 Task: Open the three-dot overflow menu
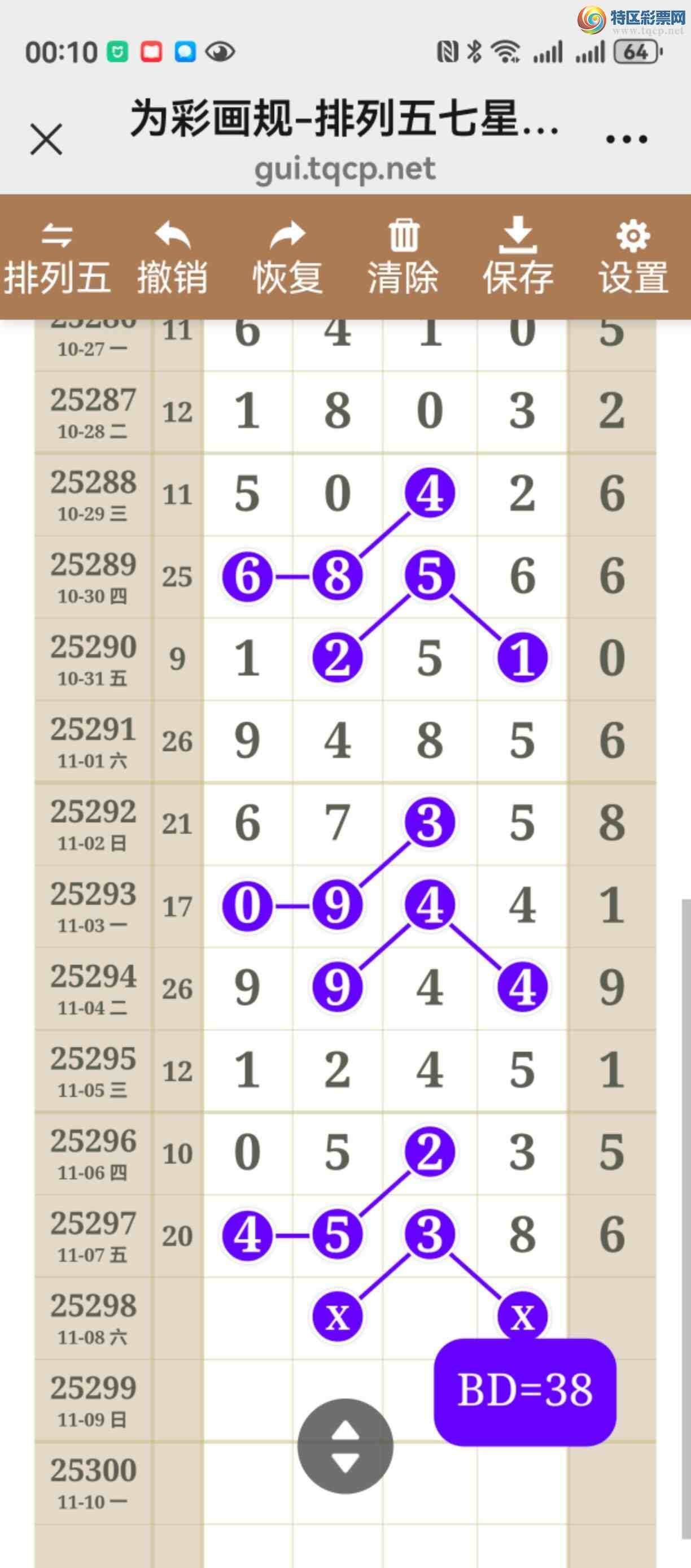(x=627, y=140)
